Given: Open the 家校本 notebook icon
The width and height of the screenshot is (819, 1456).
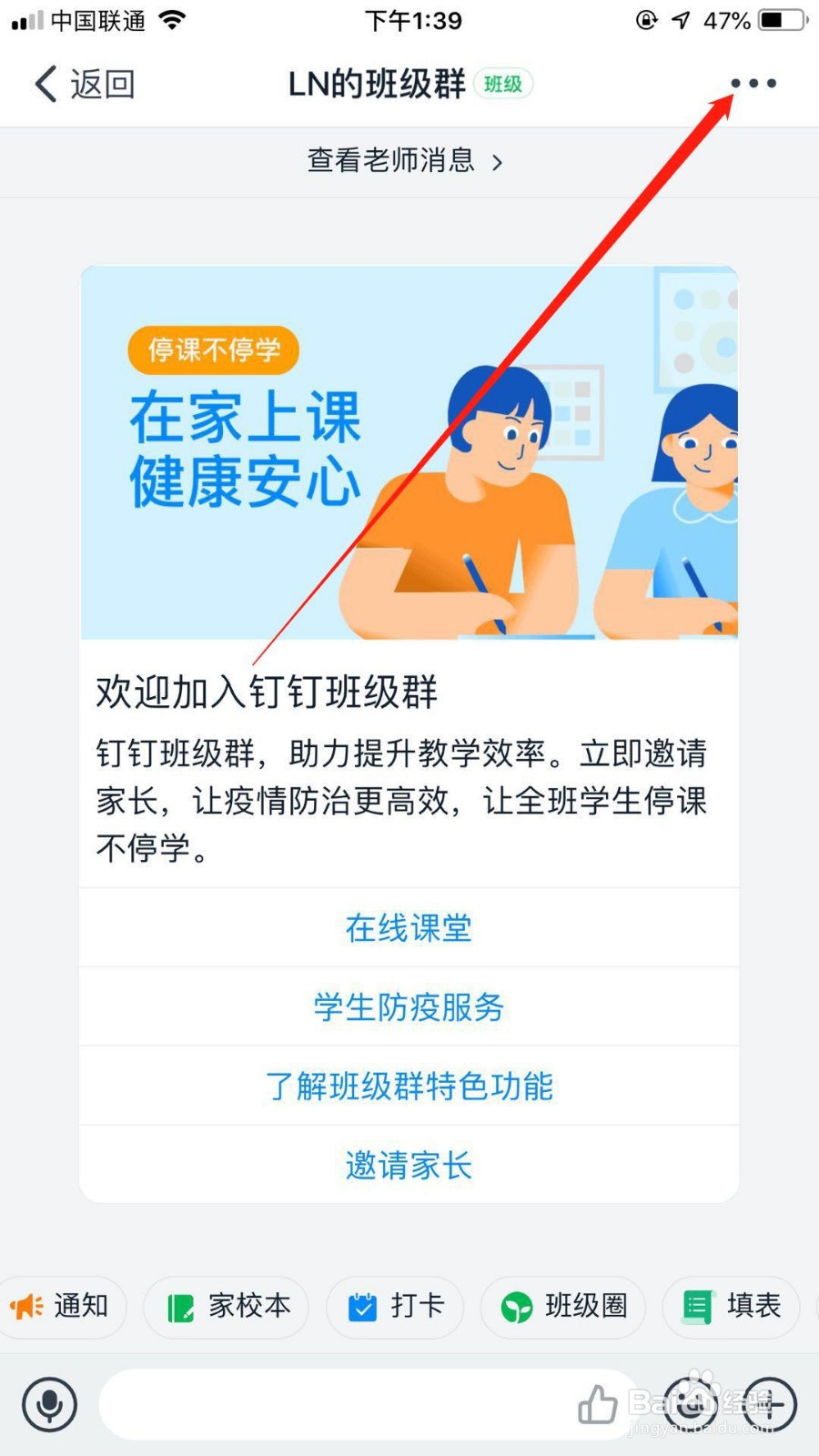Looking at the screenshot, I should pyautogui.click(x=181, y=1307).
